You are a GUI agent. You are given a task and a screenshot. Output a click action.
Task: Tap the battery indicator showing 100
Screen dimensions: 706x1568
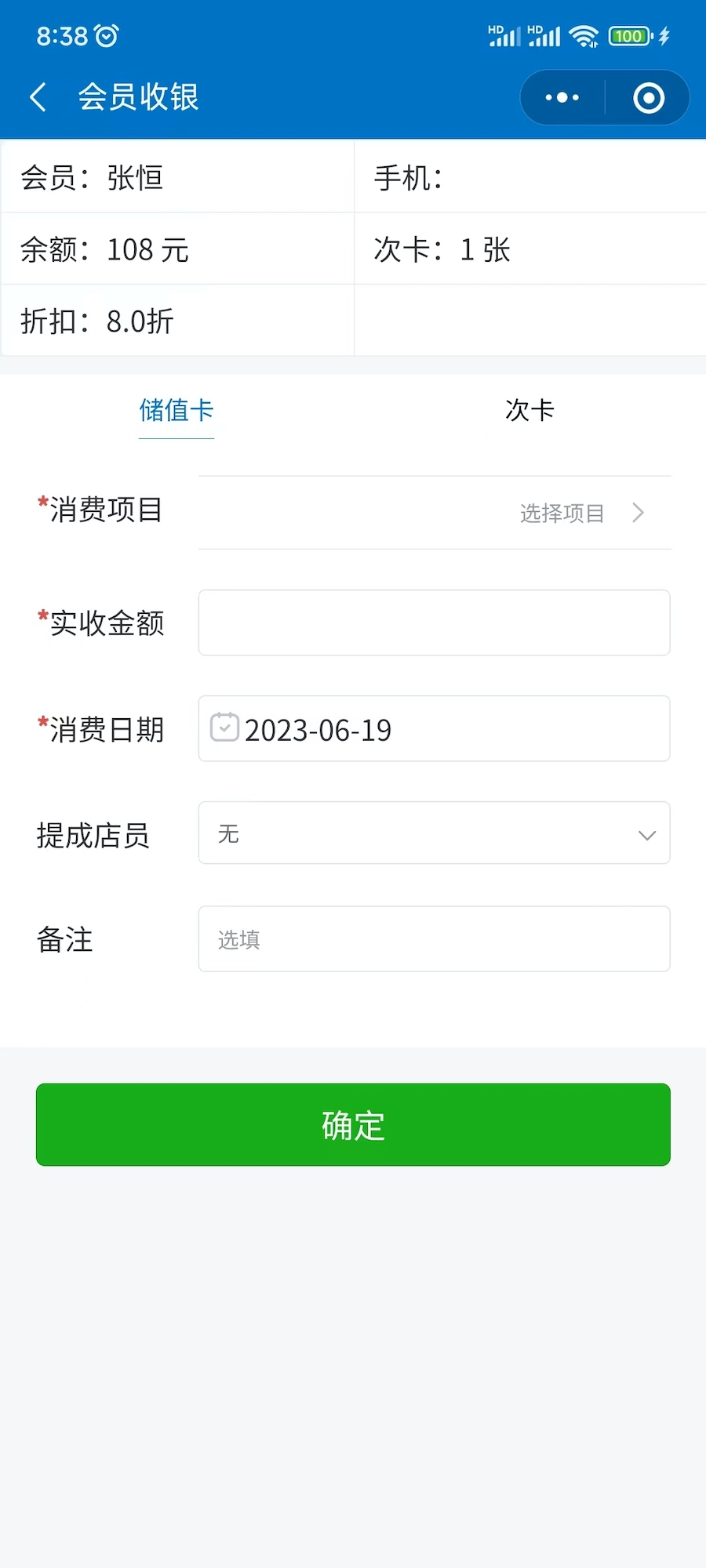point(628,36)
